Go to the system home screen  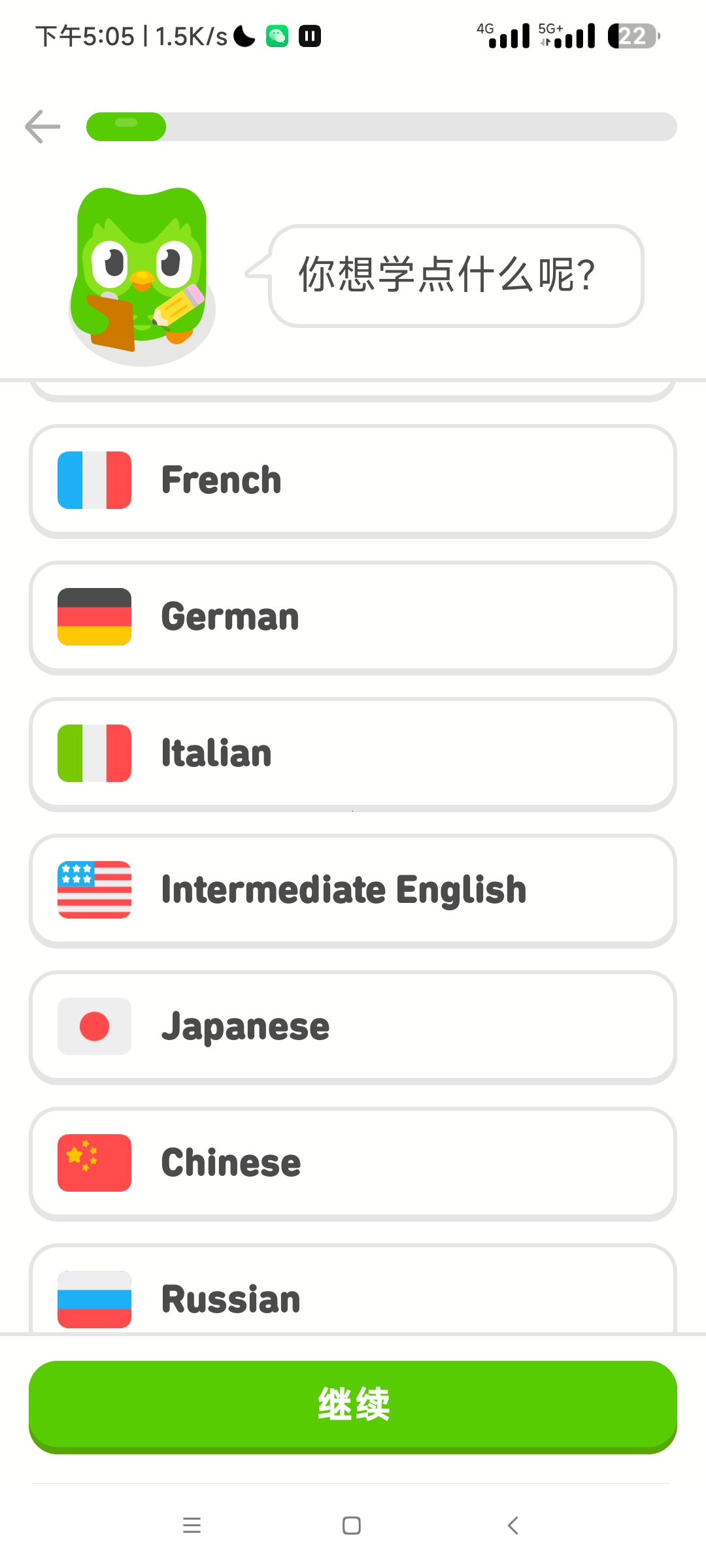(x=352, y=1526)
